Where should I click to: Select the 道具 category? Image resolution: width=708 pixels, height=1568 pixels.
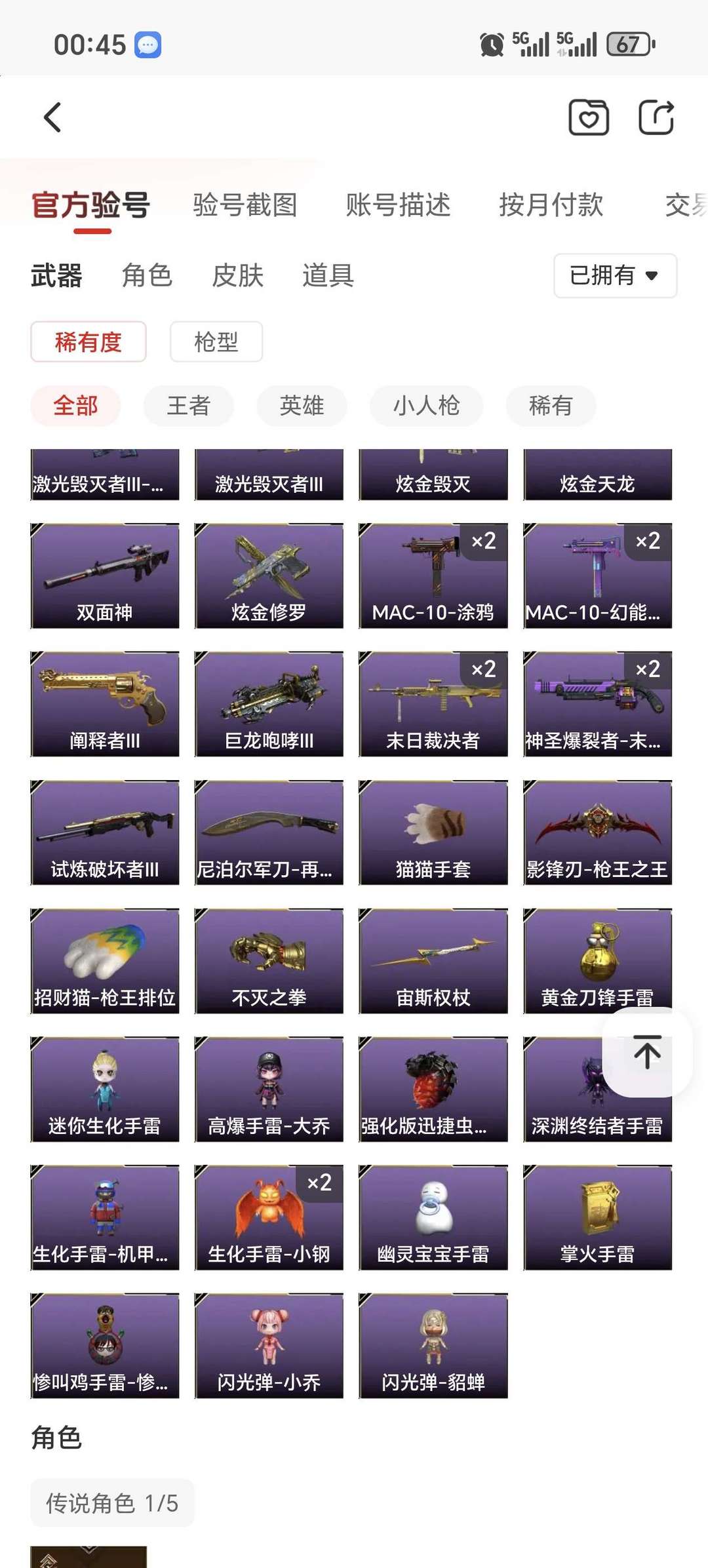point(328,275)
